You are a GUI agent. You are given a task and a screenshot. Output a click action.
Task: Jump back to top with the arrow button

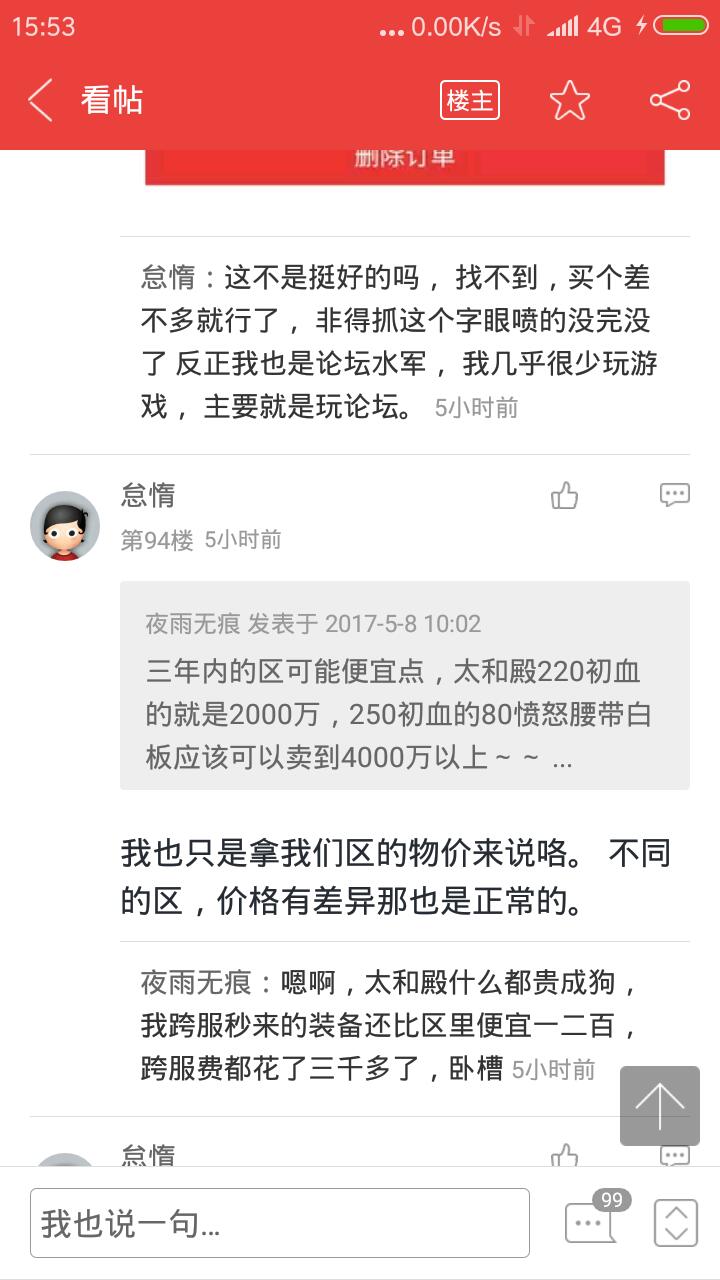tap(660, 1105)
